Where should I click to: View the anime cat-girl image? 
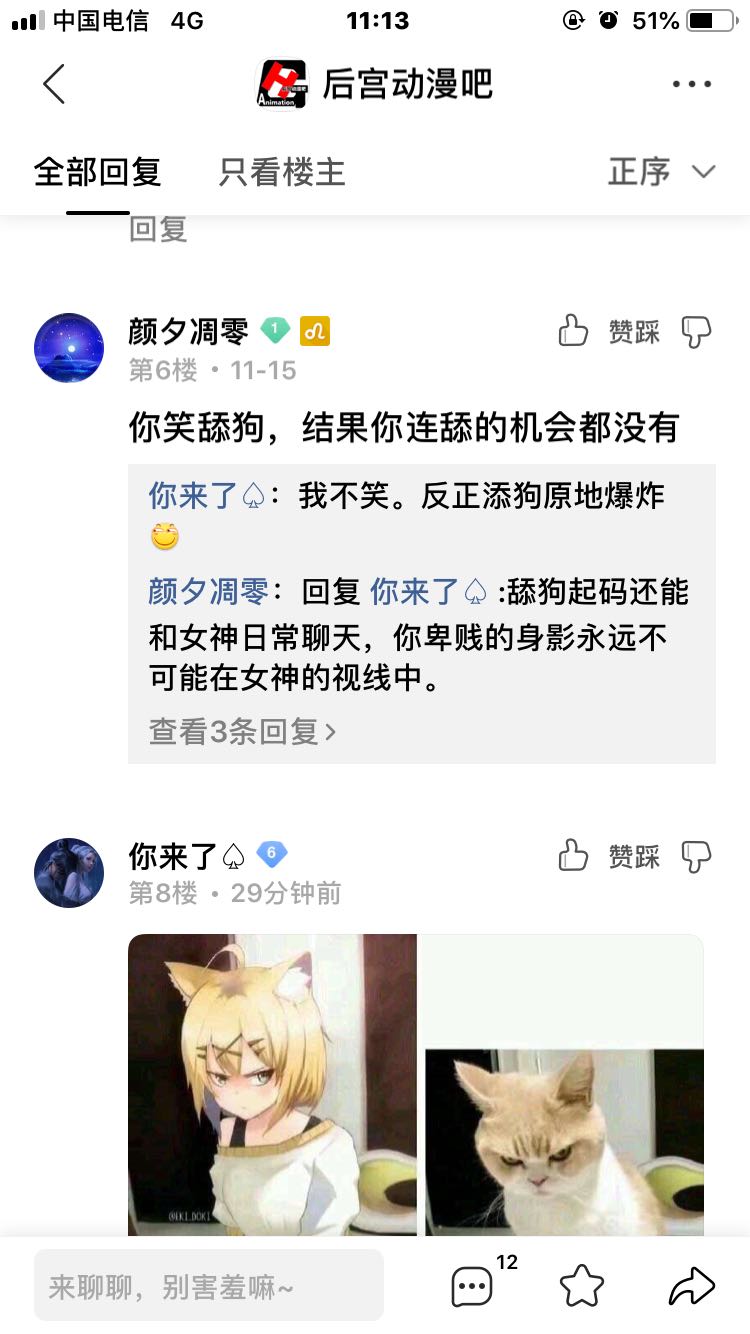pyautogui.click(x=272, y=1085)
